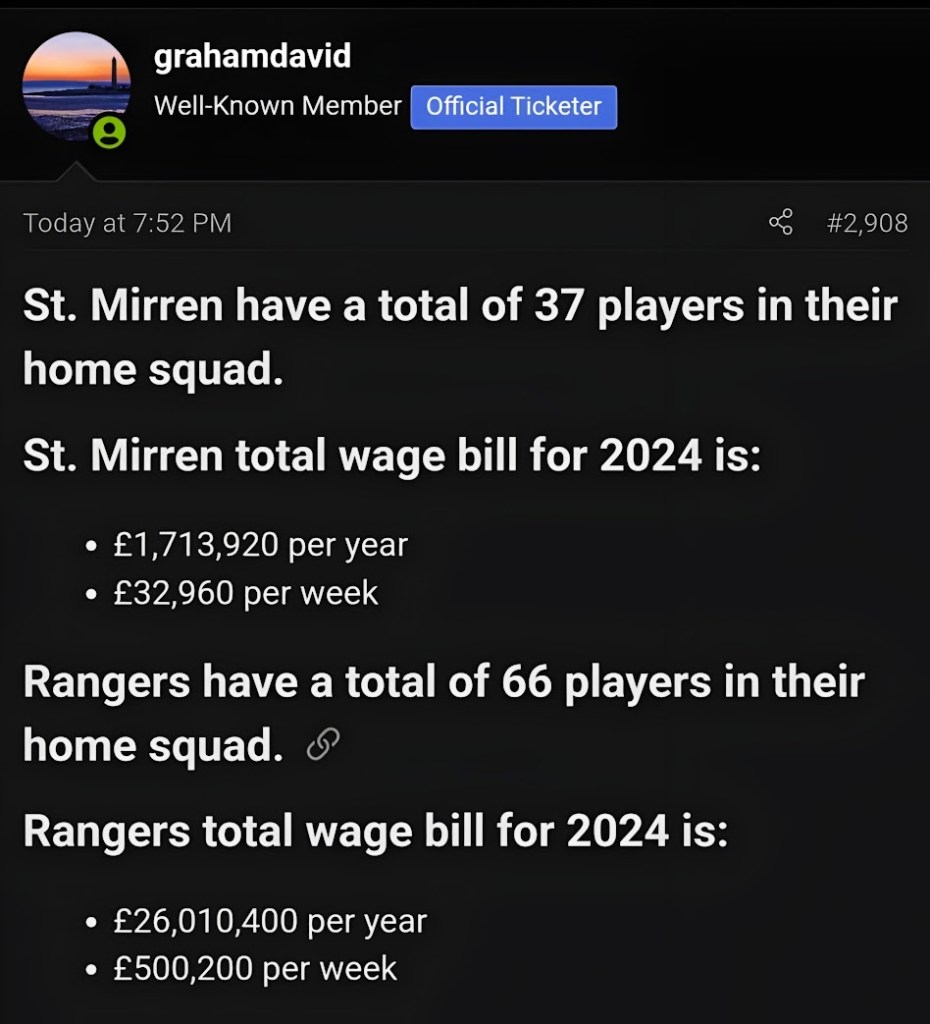The height and width of the screenshot is (1024, 930).
Task: Open the Today at 7:52 PM timestamp
Action: point(127,222)
